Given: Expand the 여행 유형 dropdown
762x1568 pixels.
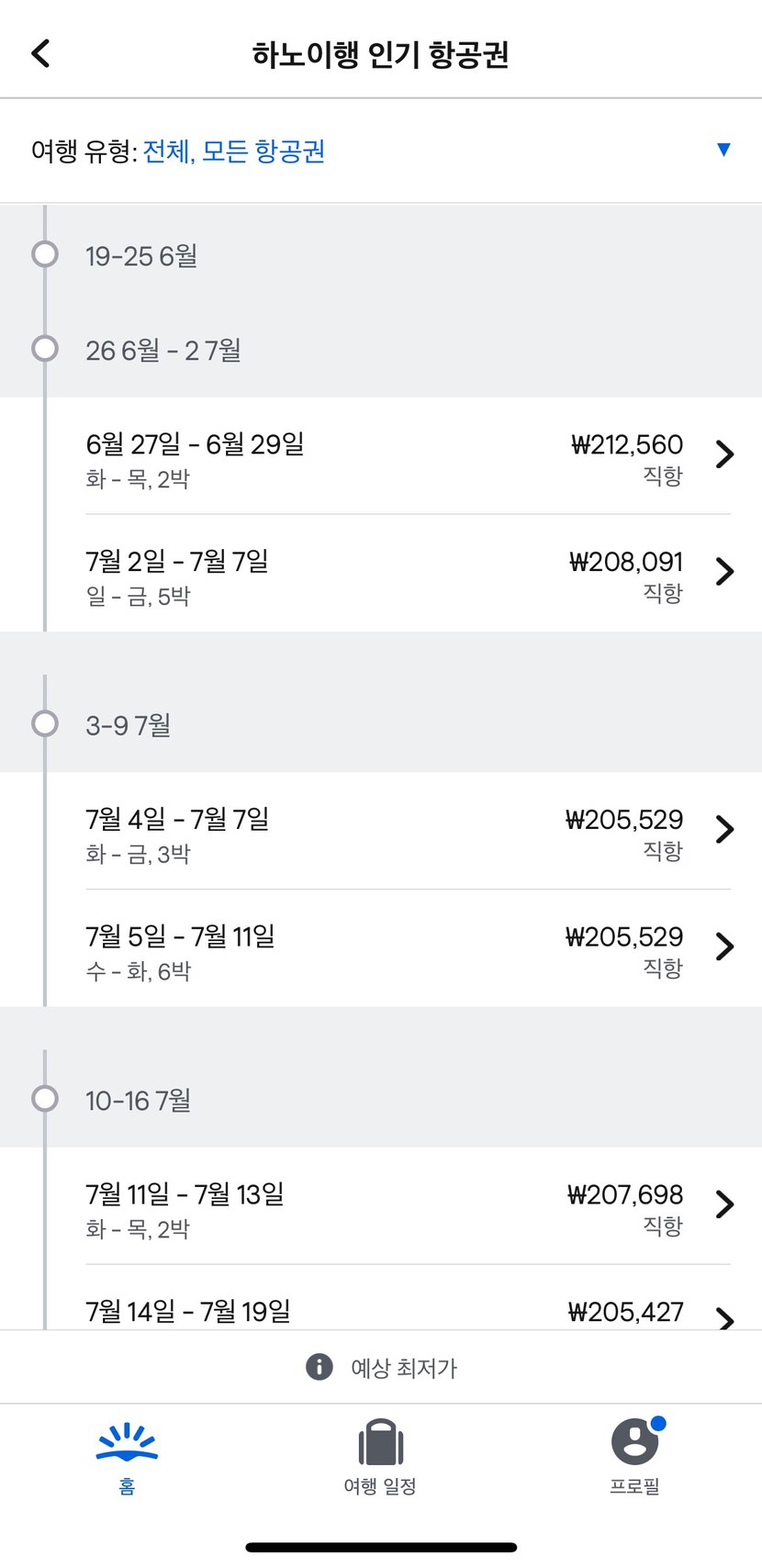Looking at the screenshot, I should tap(381, 151).
